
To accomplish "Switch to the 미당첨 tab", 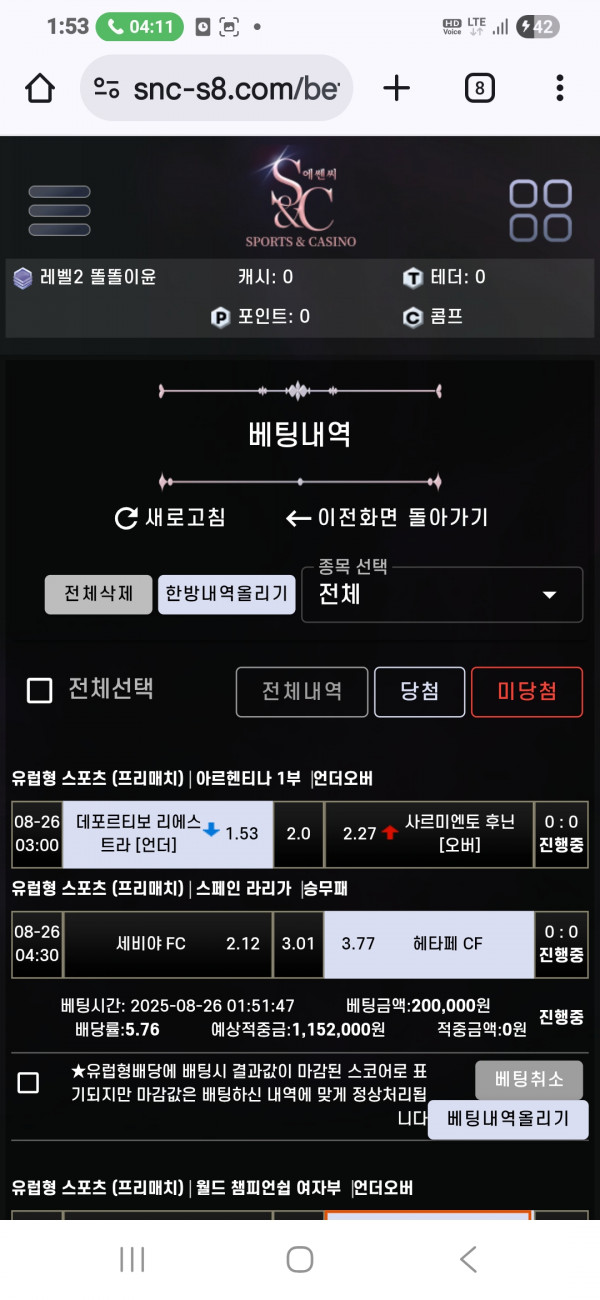I will tap(526, 692).
